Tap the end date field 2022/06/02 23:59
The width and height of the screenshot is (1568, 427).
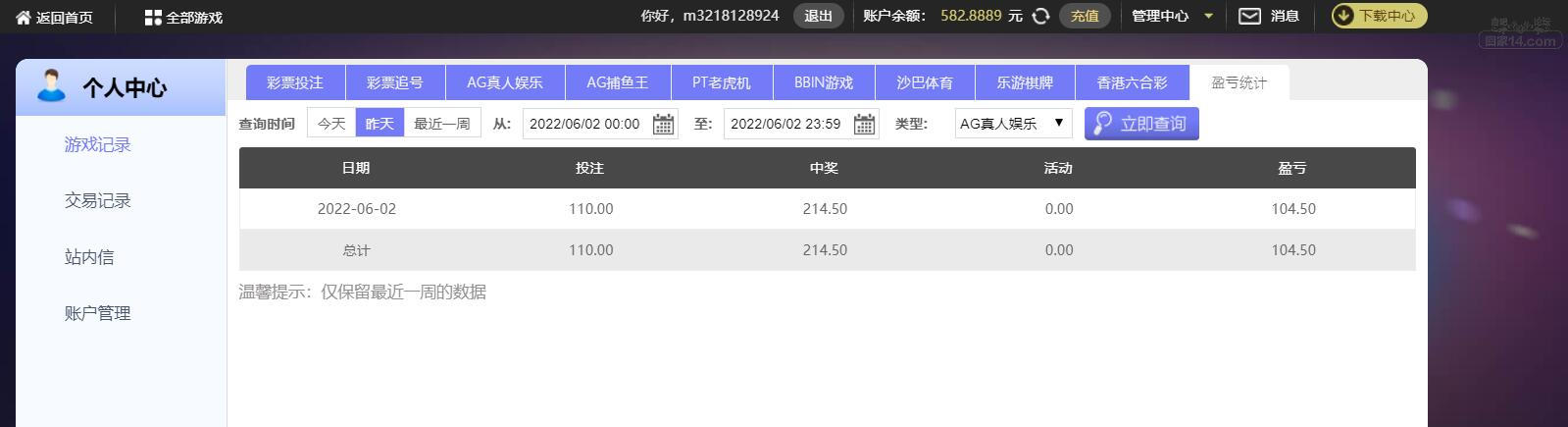click(785, 124)
